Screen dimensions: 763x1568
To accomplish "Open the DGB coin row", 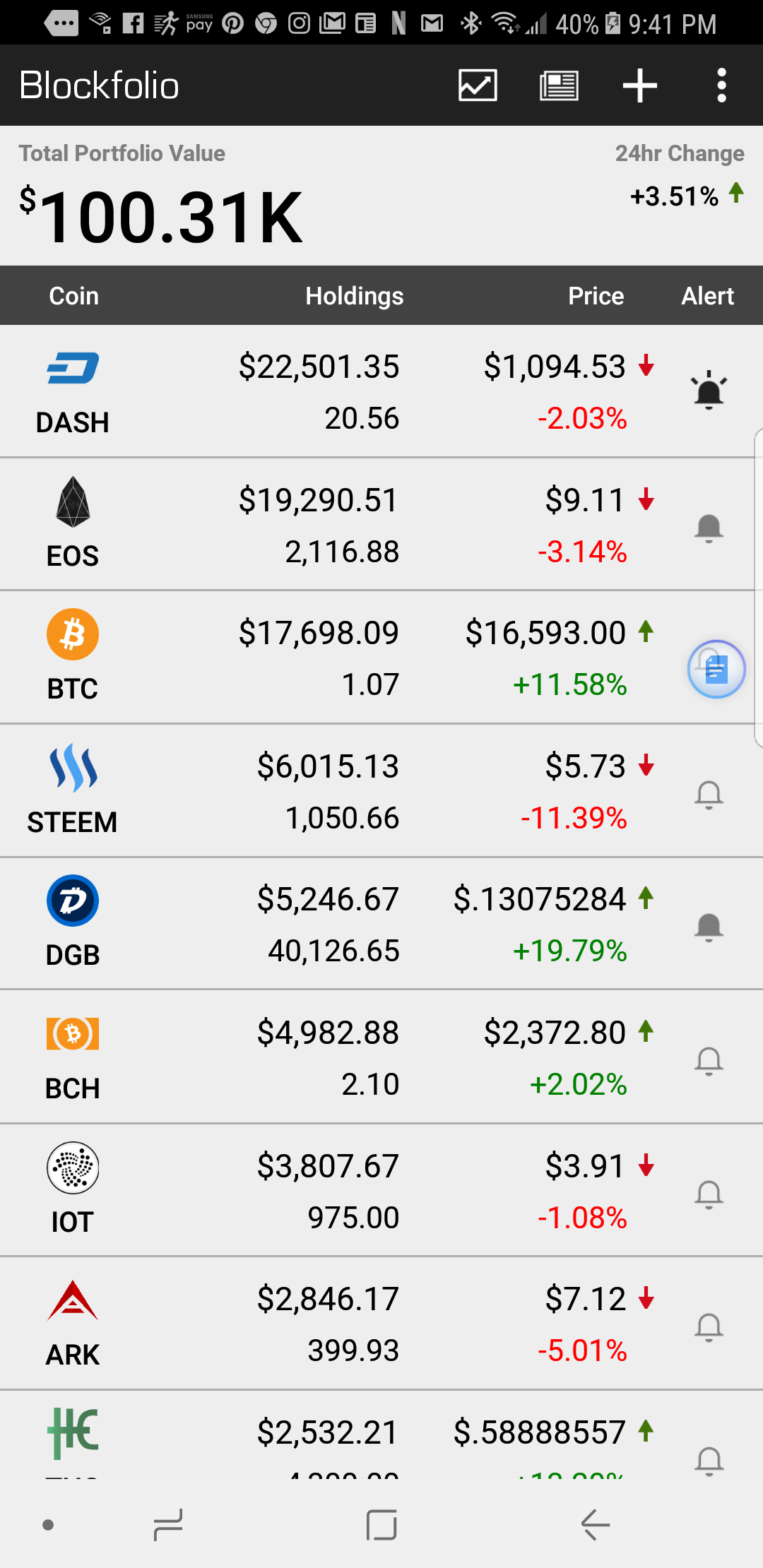I will [318, 924].
